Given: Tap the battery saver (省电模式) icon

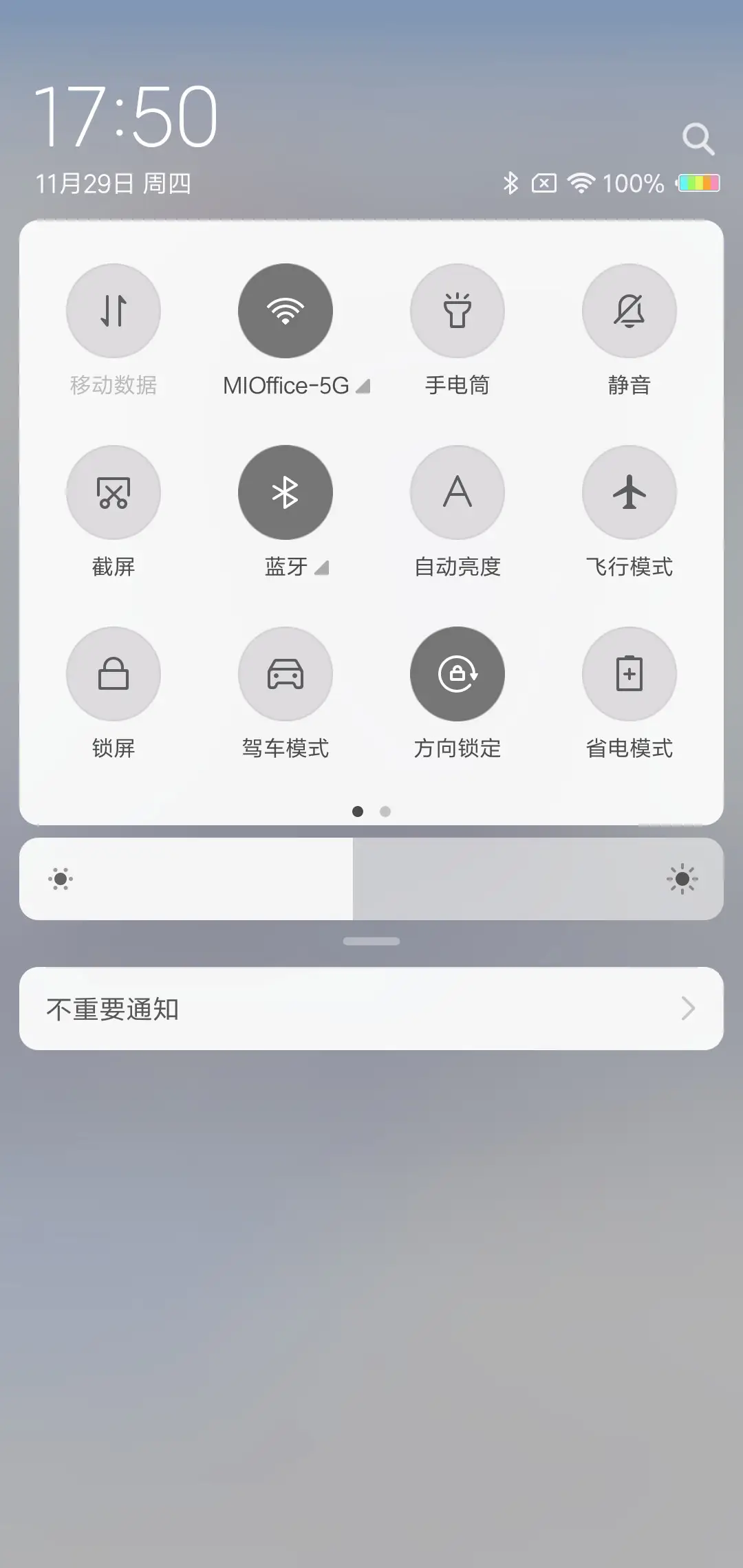Looking at the screenshot, I should tap(629, 675).
